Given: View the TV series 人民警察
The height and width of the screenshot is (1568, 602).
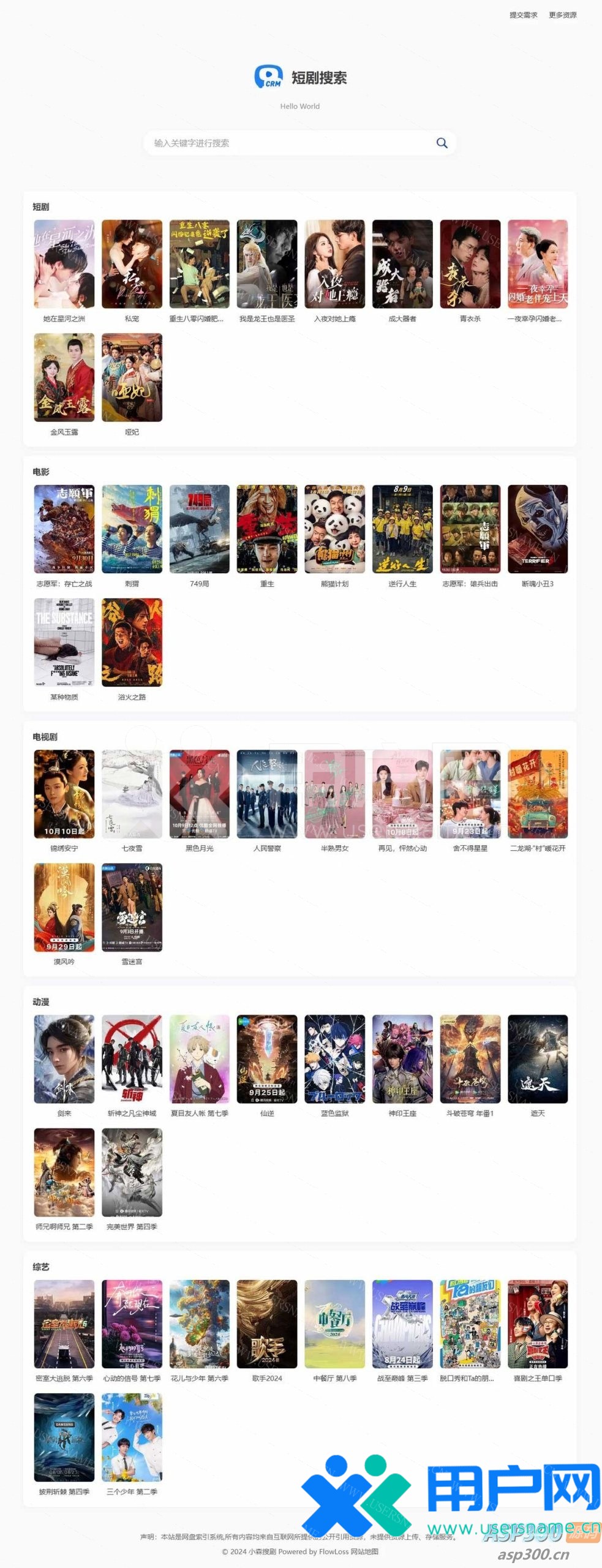Looking at the screenshot, I should click(267, 794).
